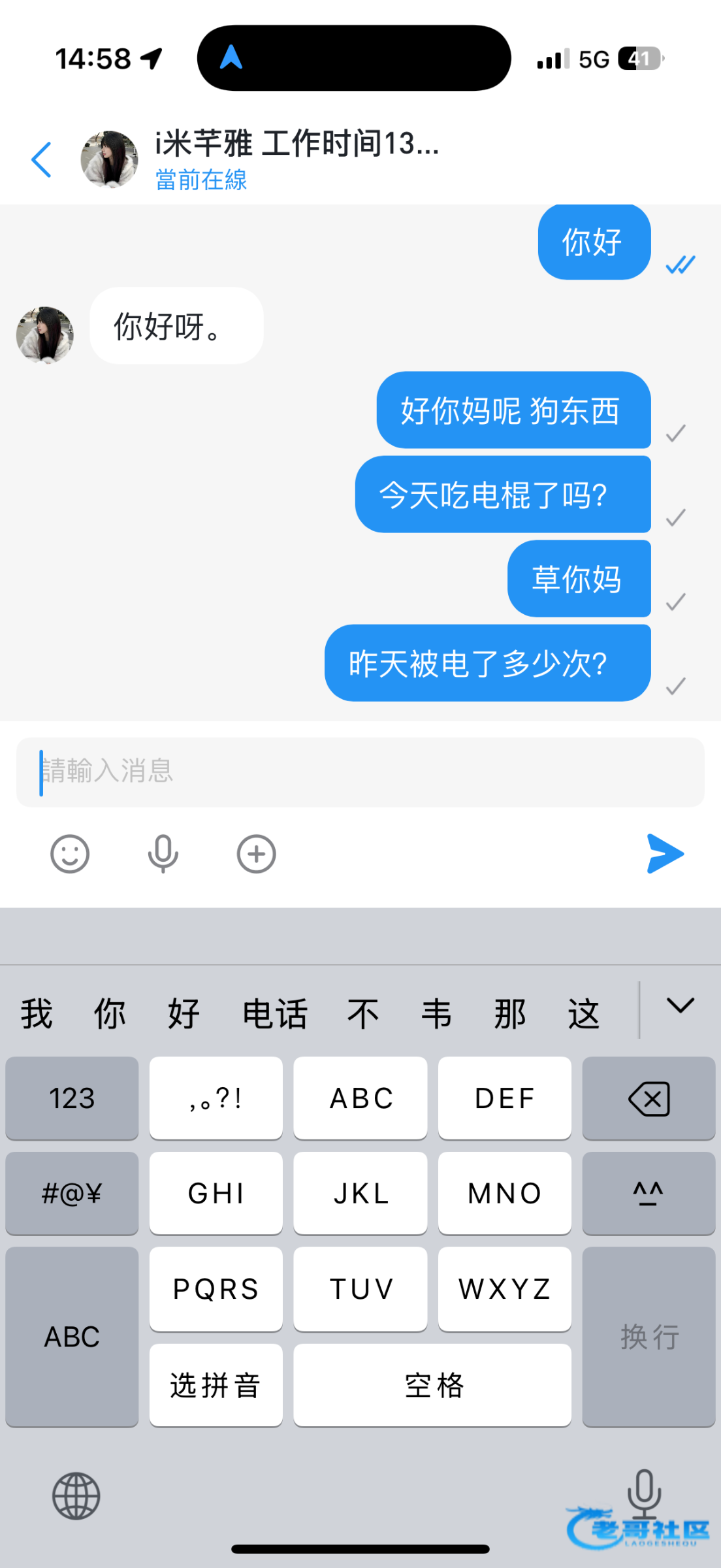Screen dimensions: 721x1568
Task: Hit the keyboard backspace key
Action: pos(649,1098)
